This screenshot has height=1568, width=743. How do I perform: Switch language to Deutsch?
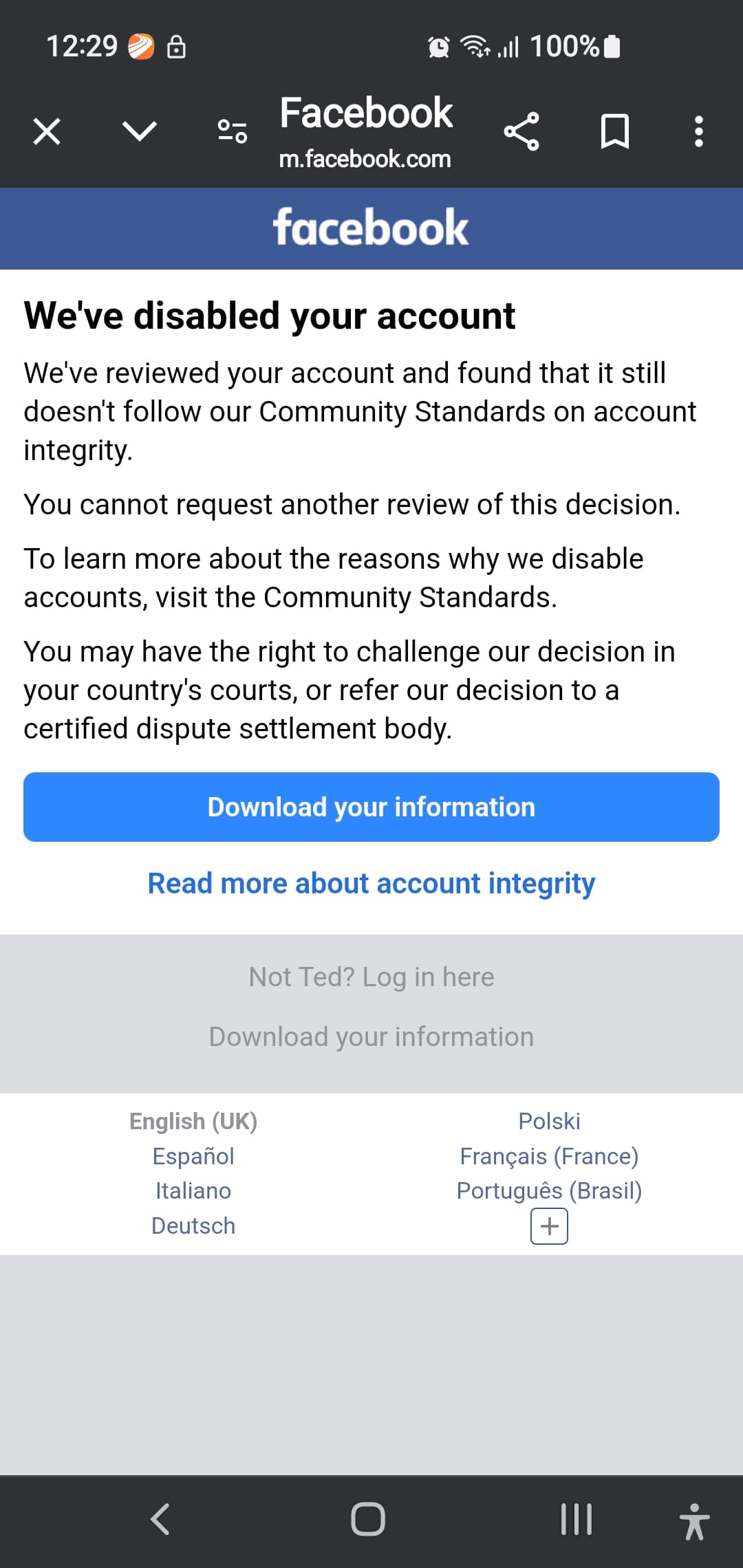(193, 1226)
